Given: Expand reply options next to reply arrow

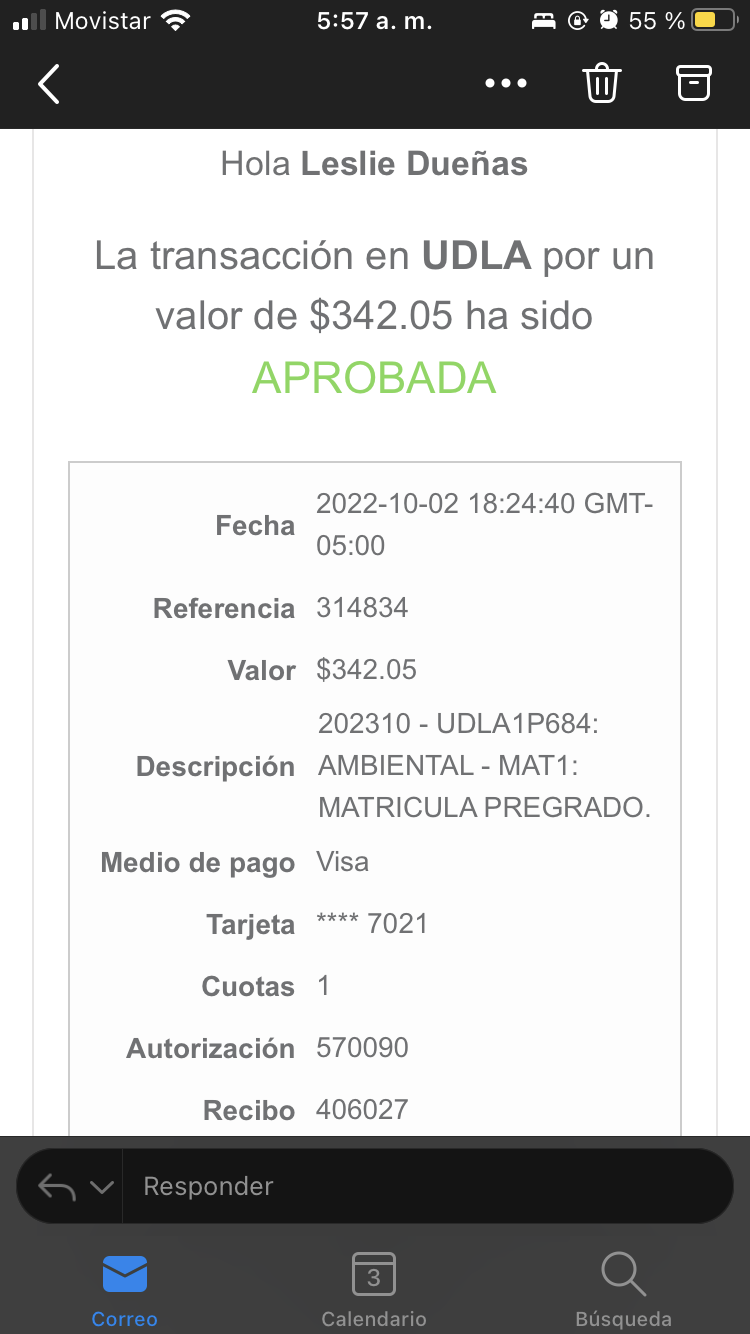Looking at the screenshot, I should click(101, 1187).
